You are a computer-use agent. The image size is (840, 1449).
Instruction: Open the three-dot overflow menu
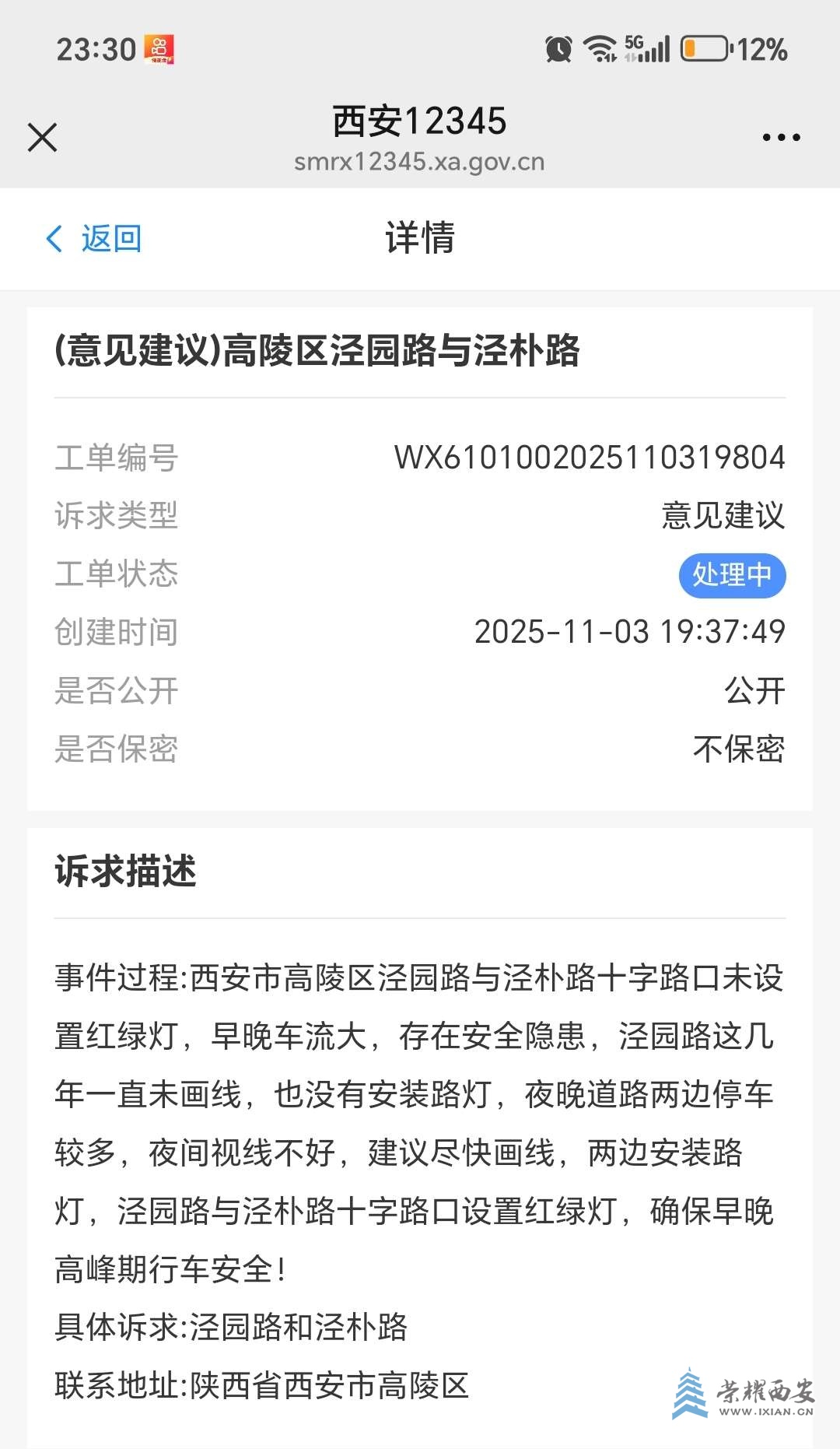tap(781, 138)
